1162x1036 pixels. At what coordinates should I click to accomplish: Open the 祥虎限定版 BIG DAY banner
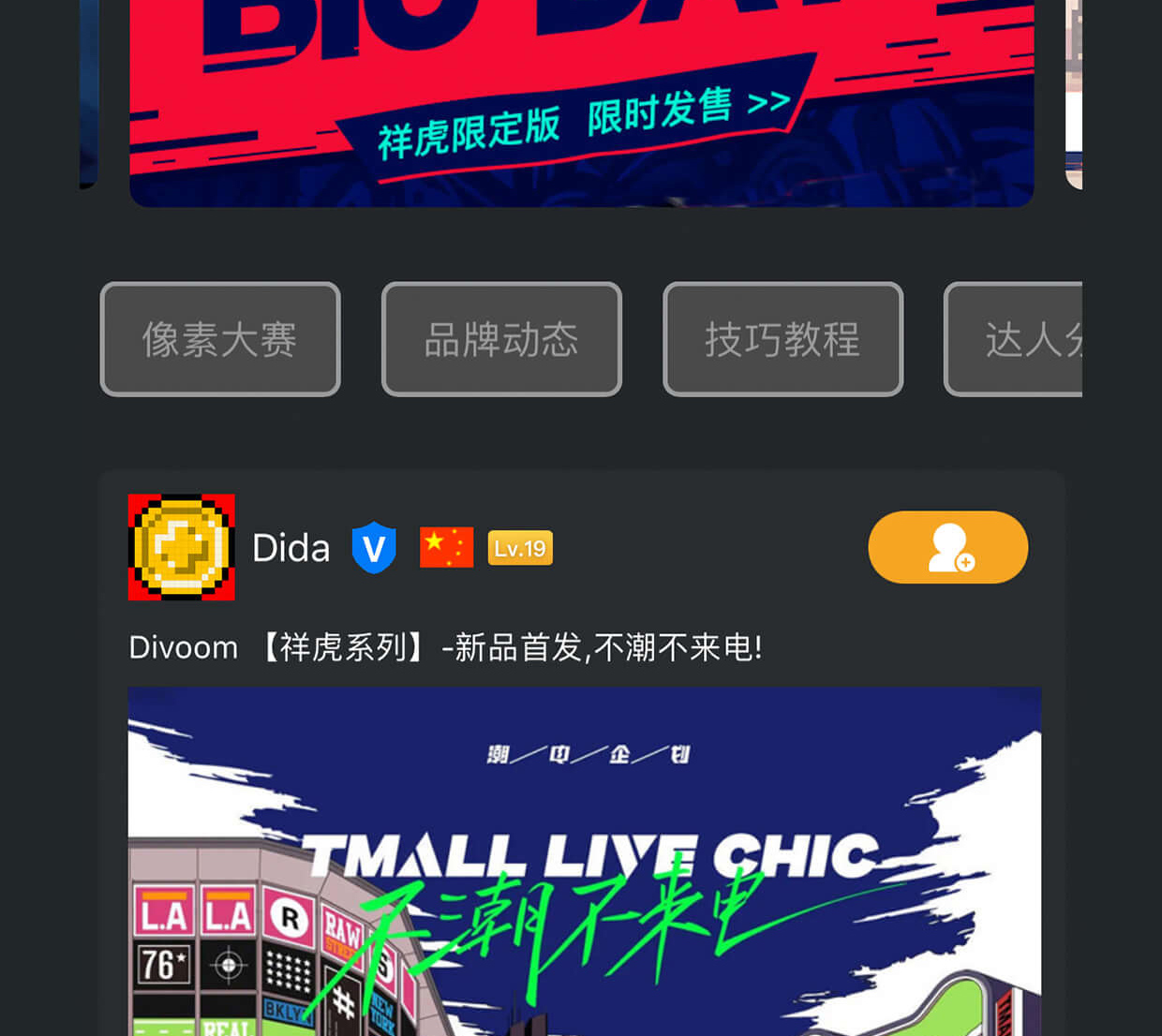click(x=581, y=103)
